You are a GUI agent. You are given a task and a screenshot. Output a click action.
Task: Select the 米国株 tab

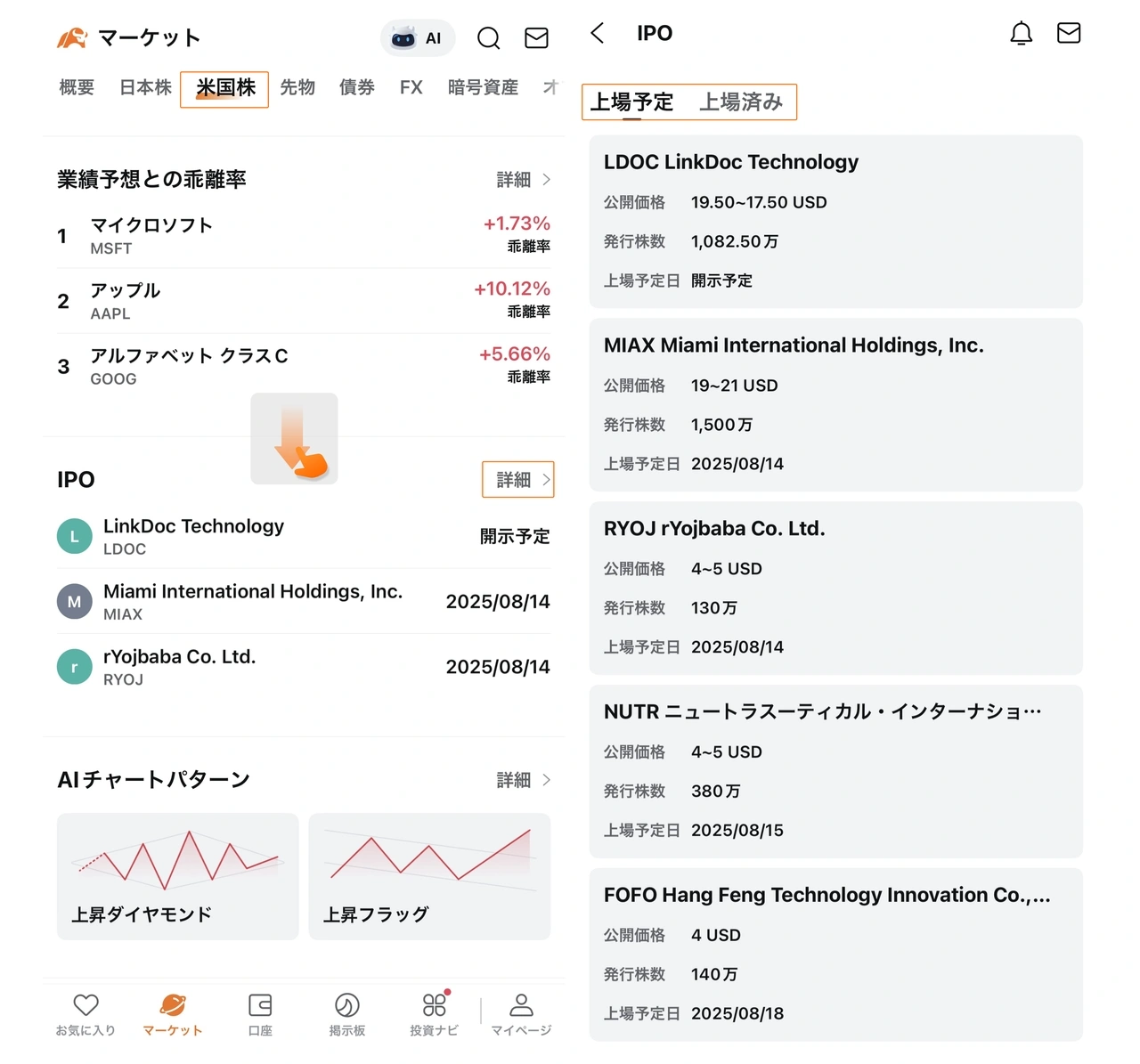click(x=225, y=87)
